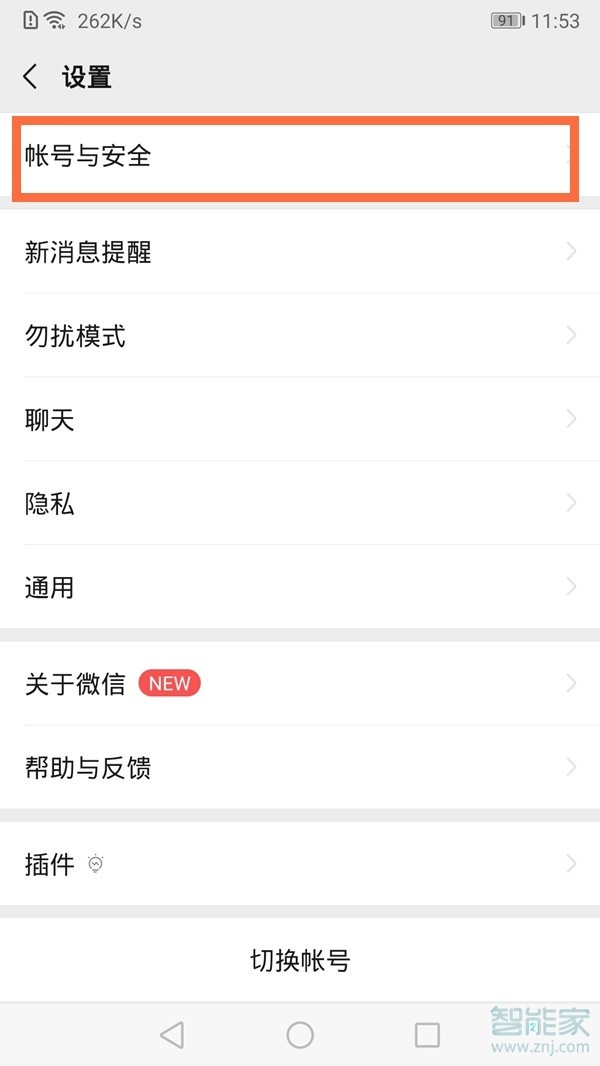Open 帮助与反馈
Image resolution: width=600 pixels, height=1066 pixels.
click(x=300, y=768)
